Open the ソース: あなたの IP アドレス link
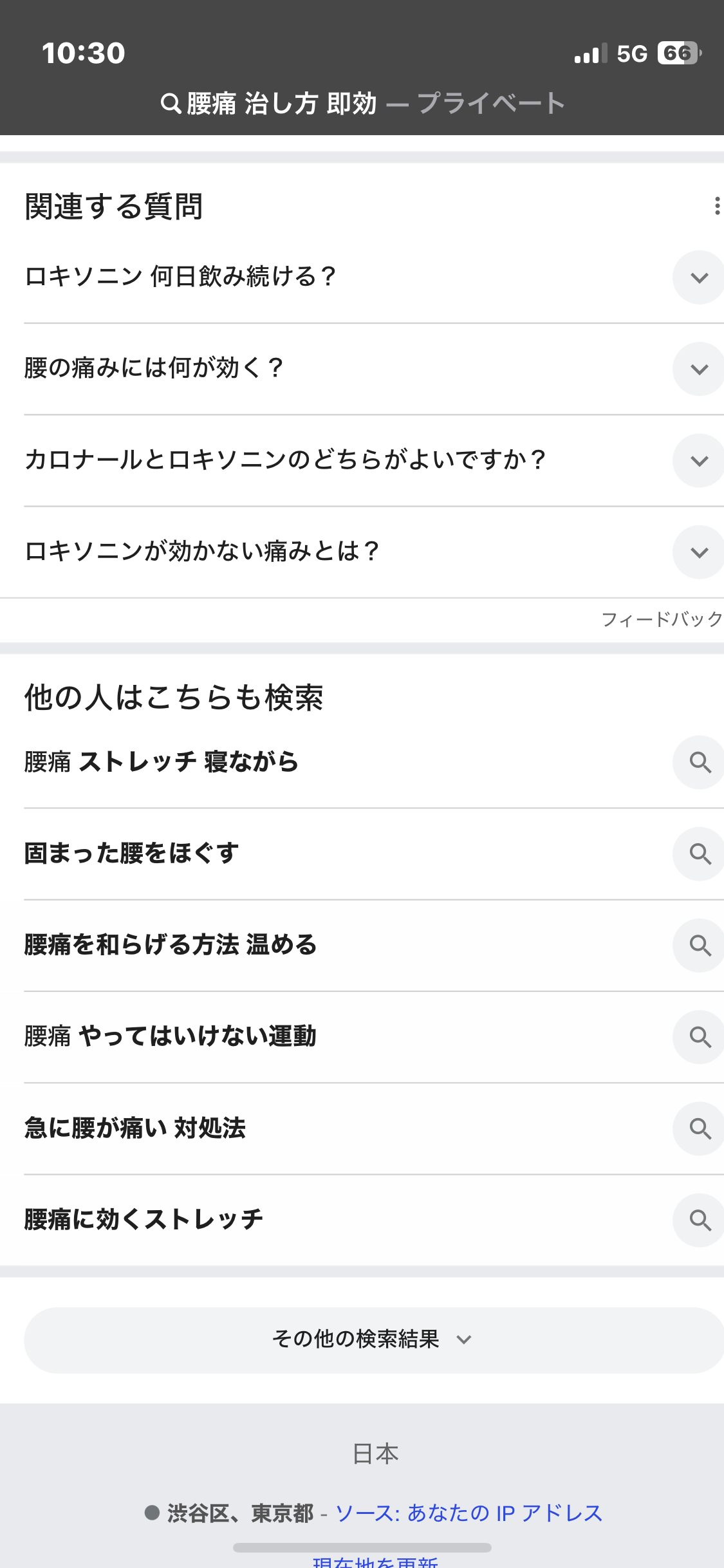Viewport: 724px width, 1568px height. [x=469, y=1513]
